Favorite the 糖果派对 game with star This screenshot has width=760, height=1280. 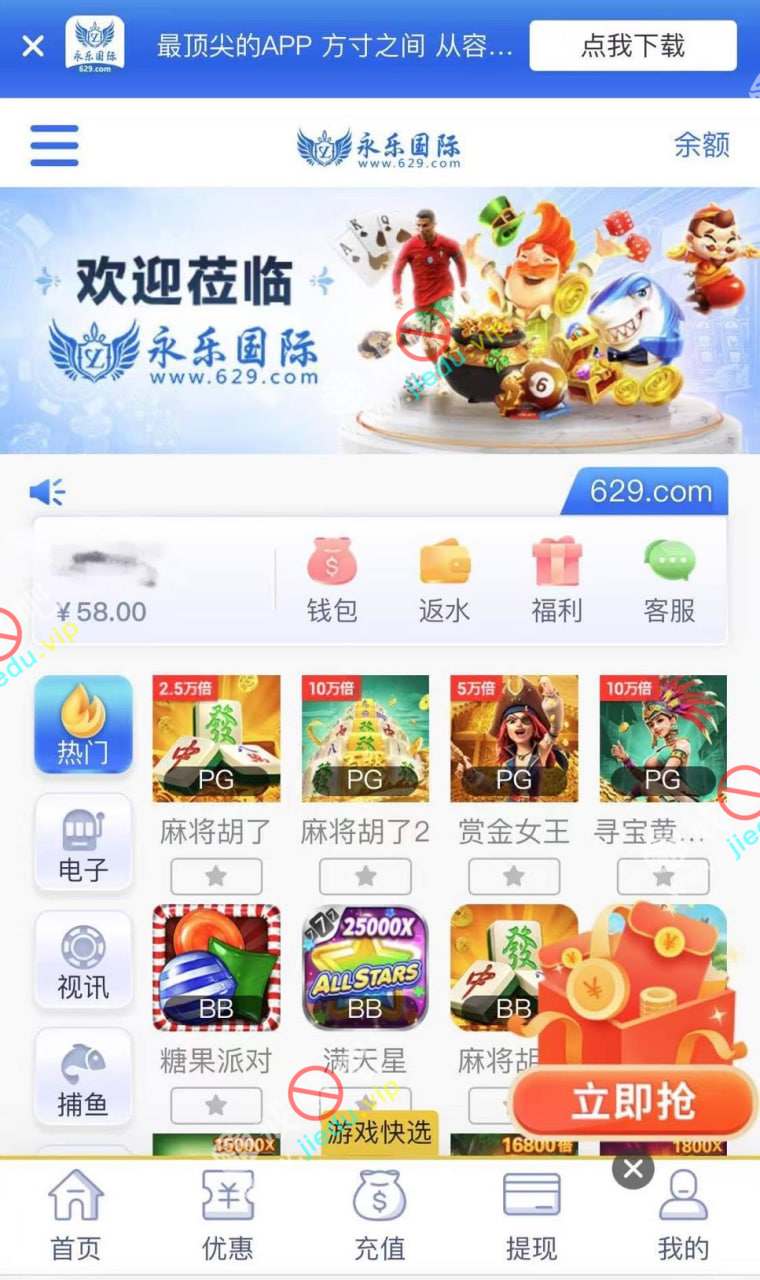pyautogui.click(x=216, y=1105)
